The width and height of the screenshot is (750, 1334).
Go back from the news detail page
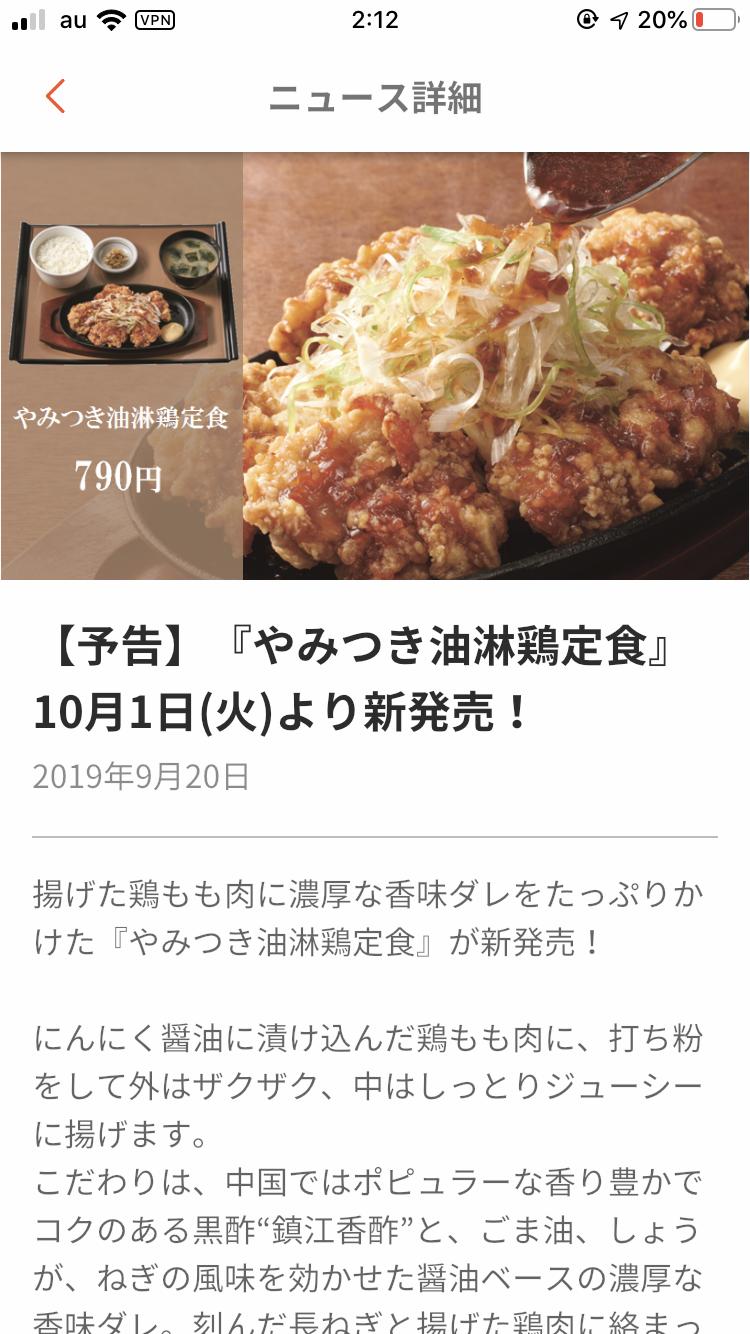click(55, 97)
